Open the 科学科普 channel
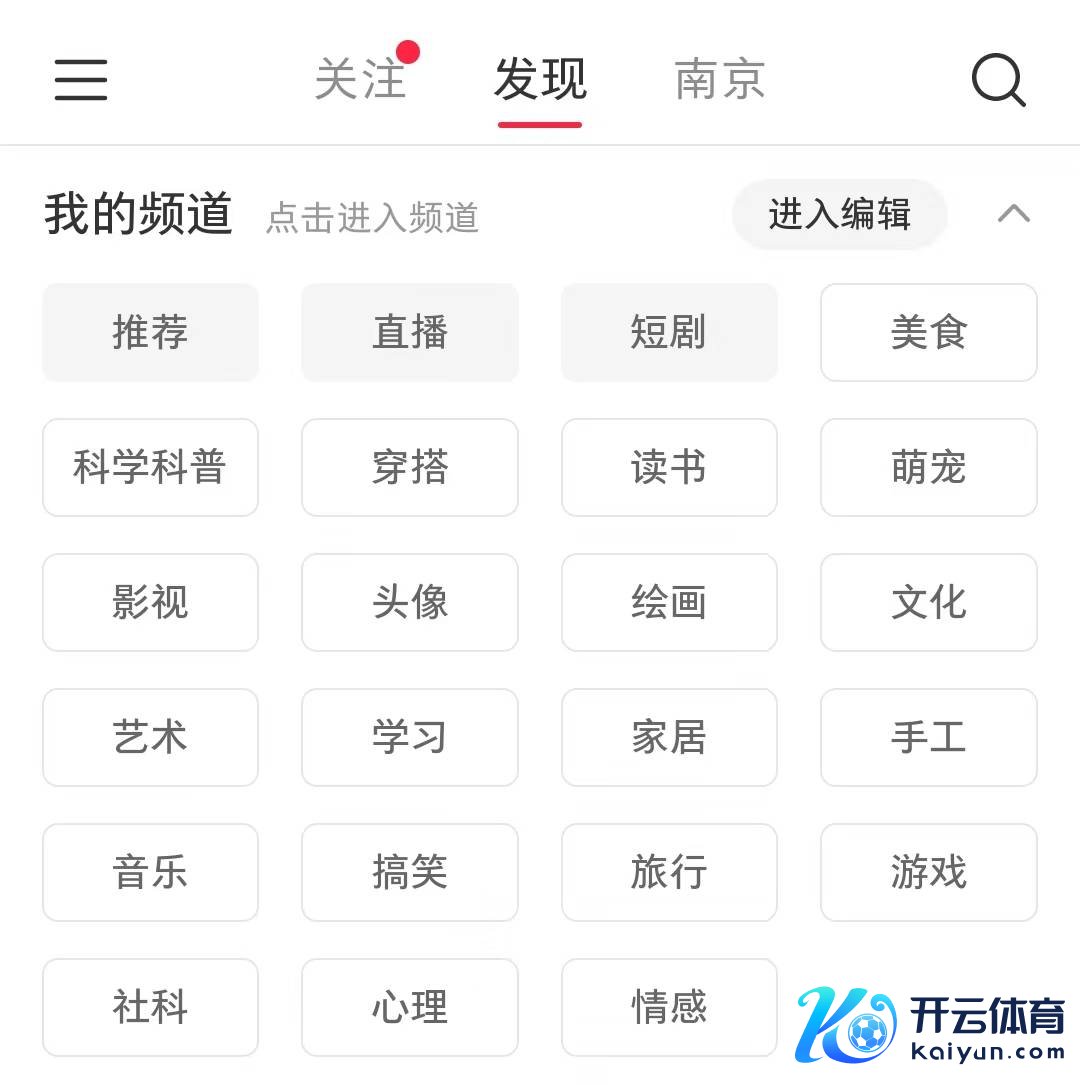1080x1085 pixels. tap(150, 467)
